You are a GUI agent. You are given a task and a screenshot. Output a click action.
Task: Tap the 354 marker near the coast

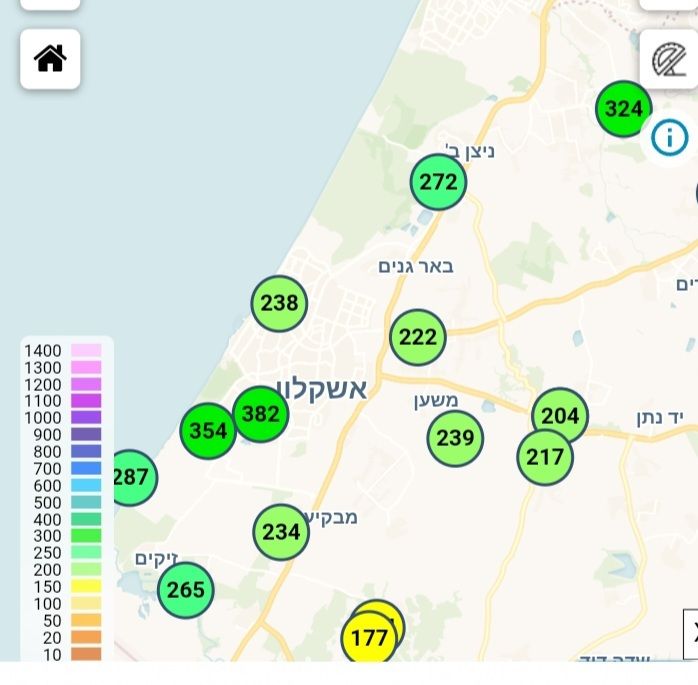tap(207, 431)
